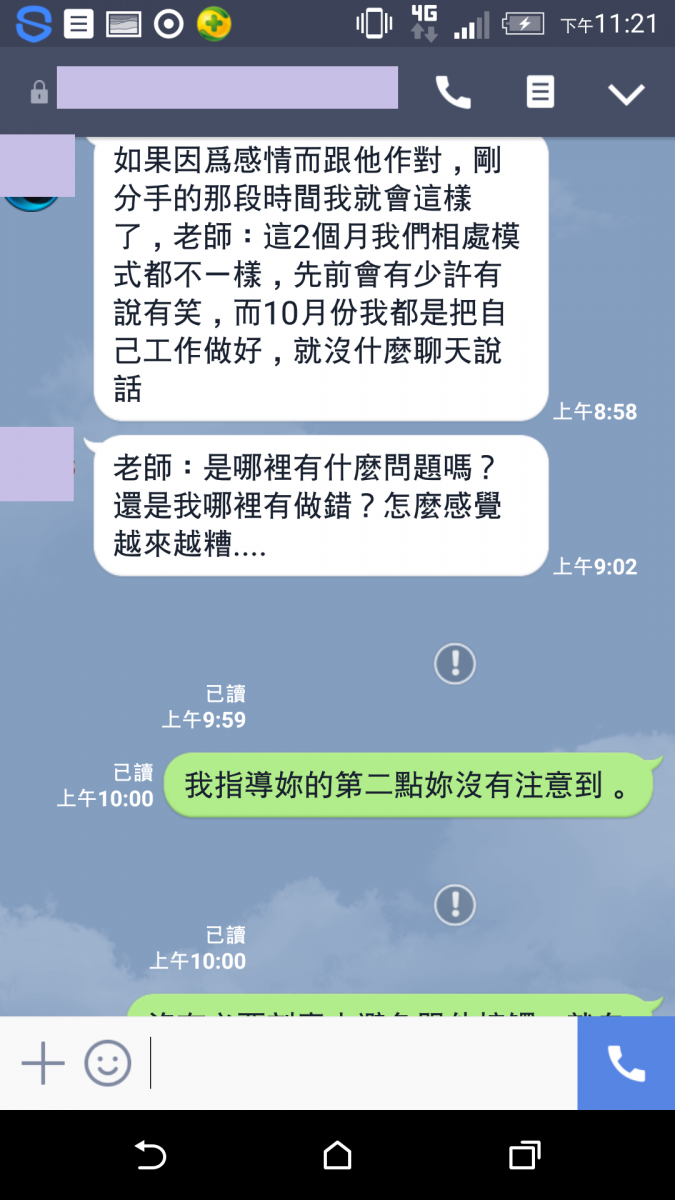Open the notes icon in the header

click(x=540, y=93)
